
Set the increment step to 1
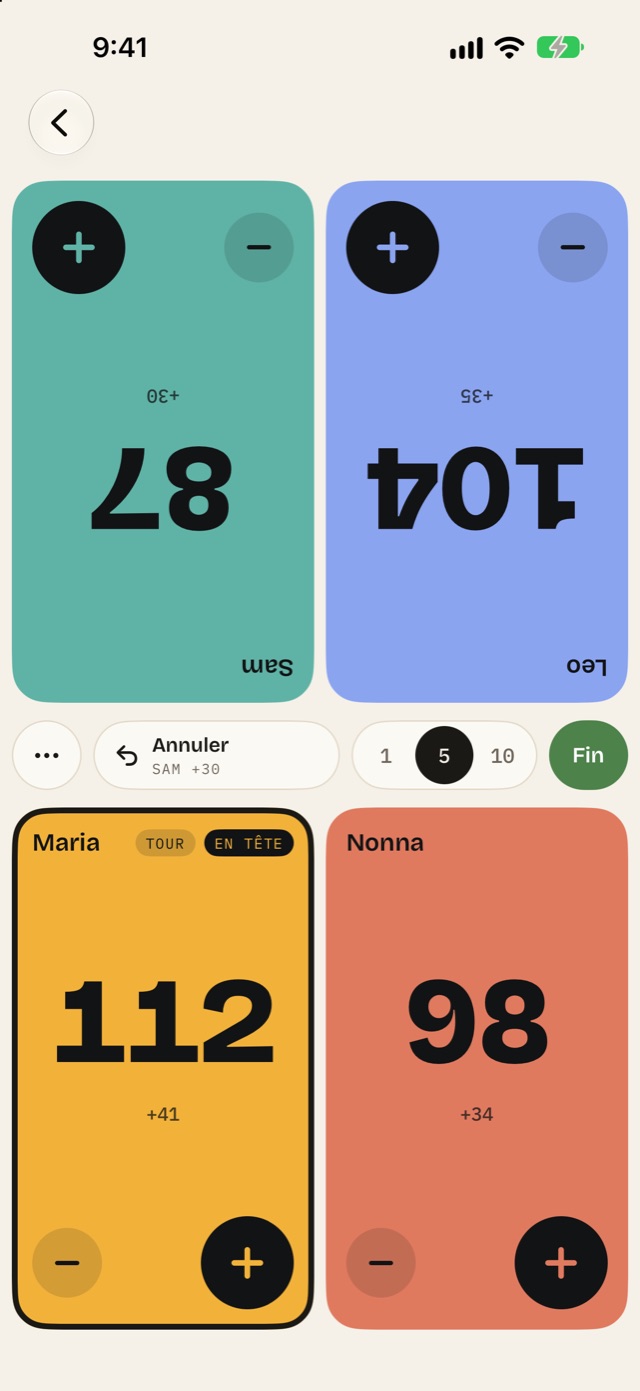[x=386, y=755]
